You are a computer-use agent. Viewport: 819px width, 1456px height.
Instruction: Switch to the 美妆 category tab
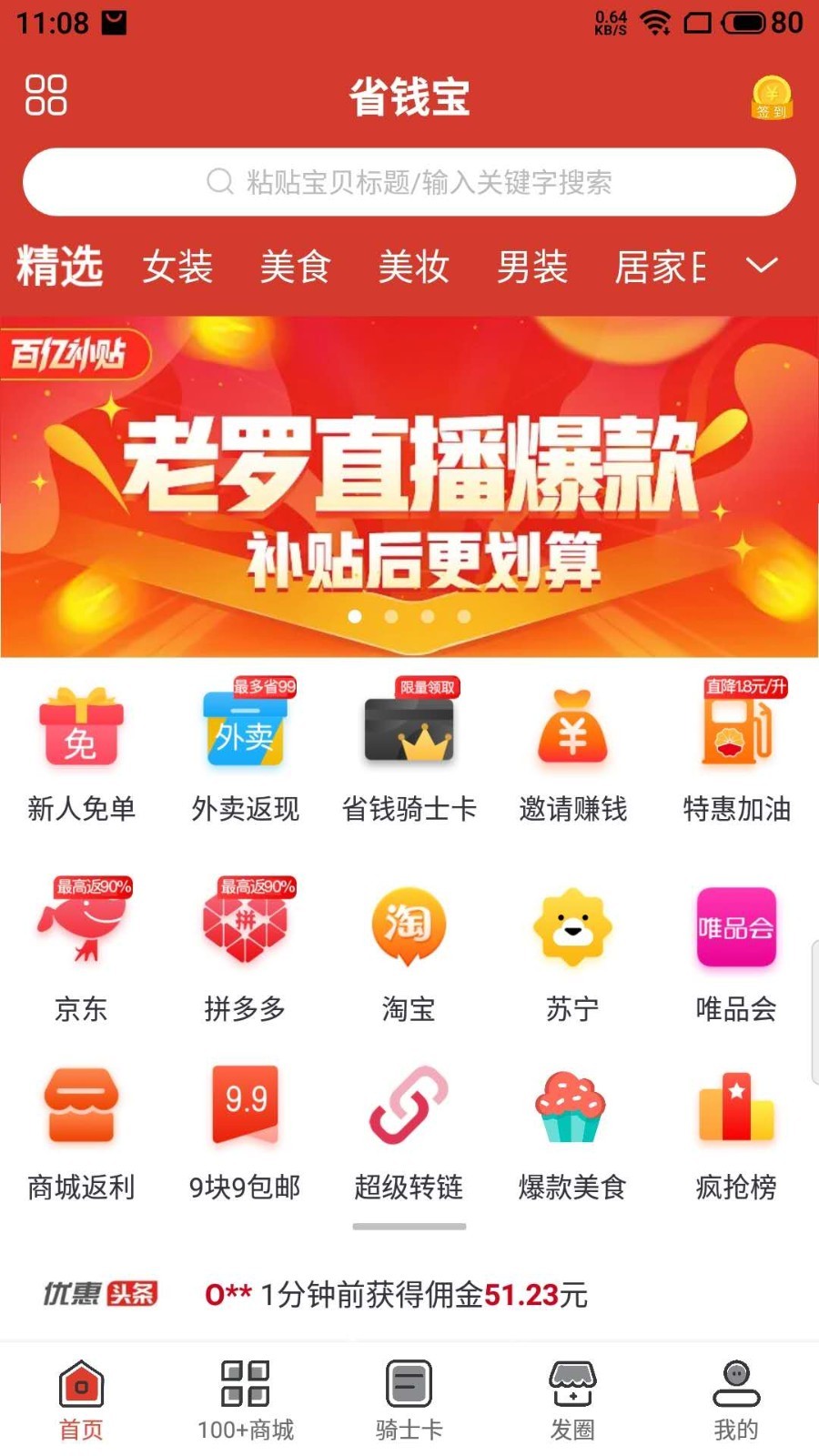click(x=413, y=267)
